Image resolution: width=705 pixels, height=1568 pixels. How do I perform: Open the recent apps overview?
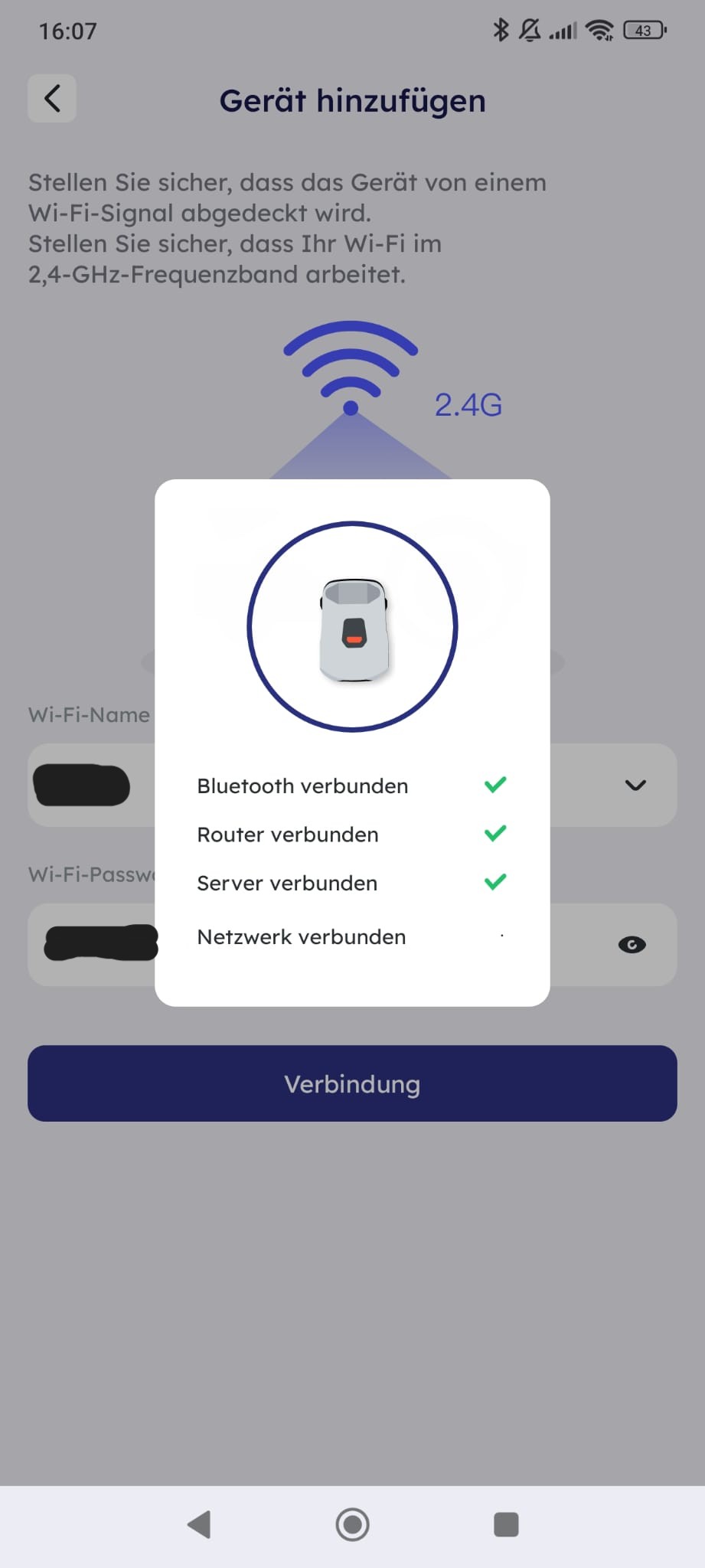click(506, 1524)
